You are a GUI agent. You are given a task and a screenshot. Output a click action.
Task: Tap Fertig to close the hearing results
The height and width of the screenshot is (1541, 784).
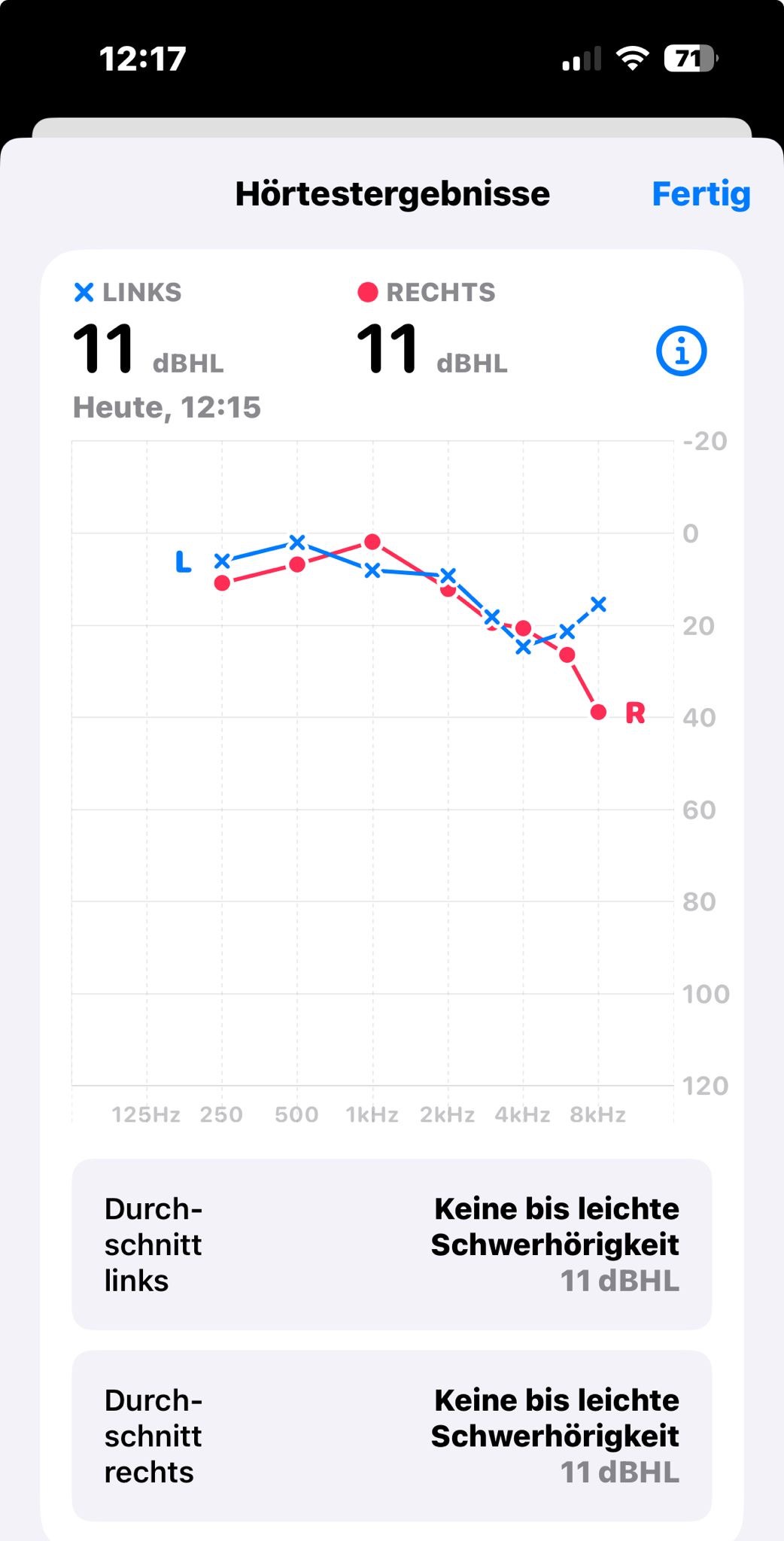[x=700, y=194]
